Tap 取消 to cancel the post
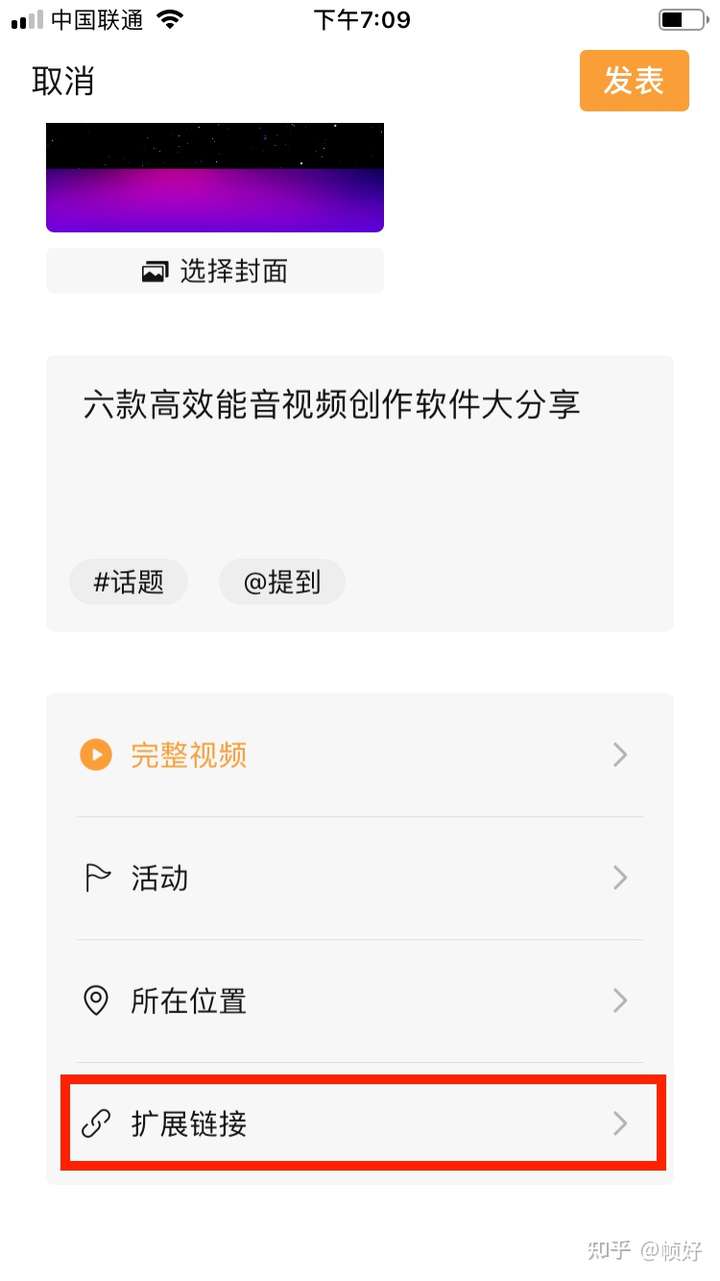This screenshot has height=1281, width=720. [x=63, y=81]
